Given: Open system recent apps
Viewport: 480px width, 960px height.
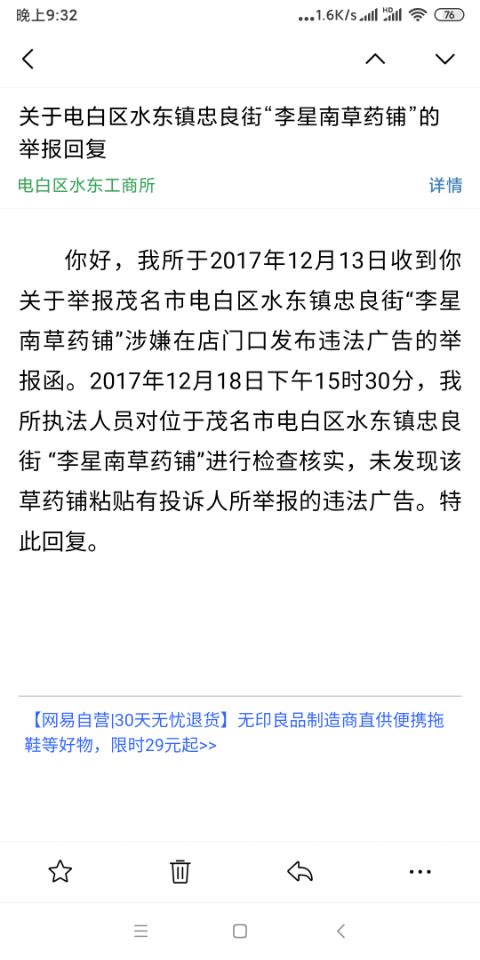Looking at the screenshot, I should (141, 931).
